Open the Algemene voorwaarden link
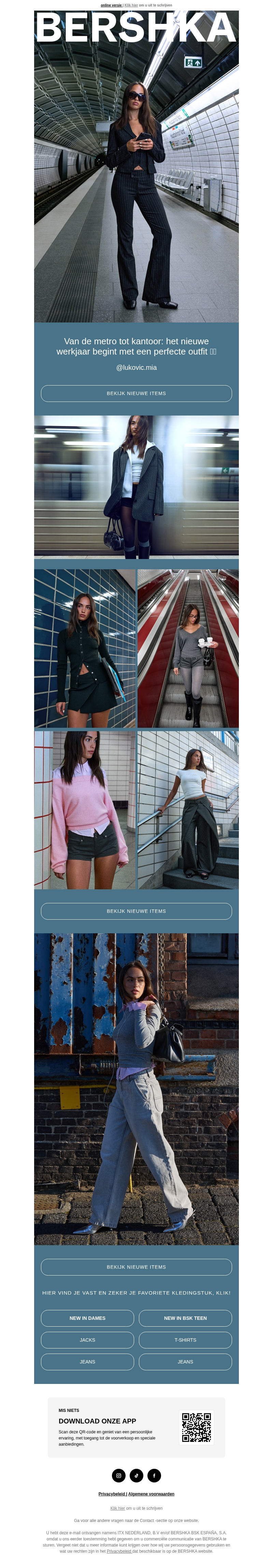Screen dimensions: 273x1568 click(151, 1494)
